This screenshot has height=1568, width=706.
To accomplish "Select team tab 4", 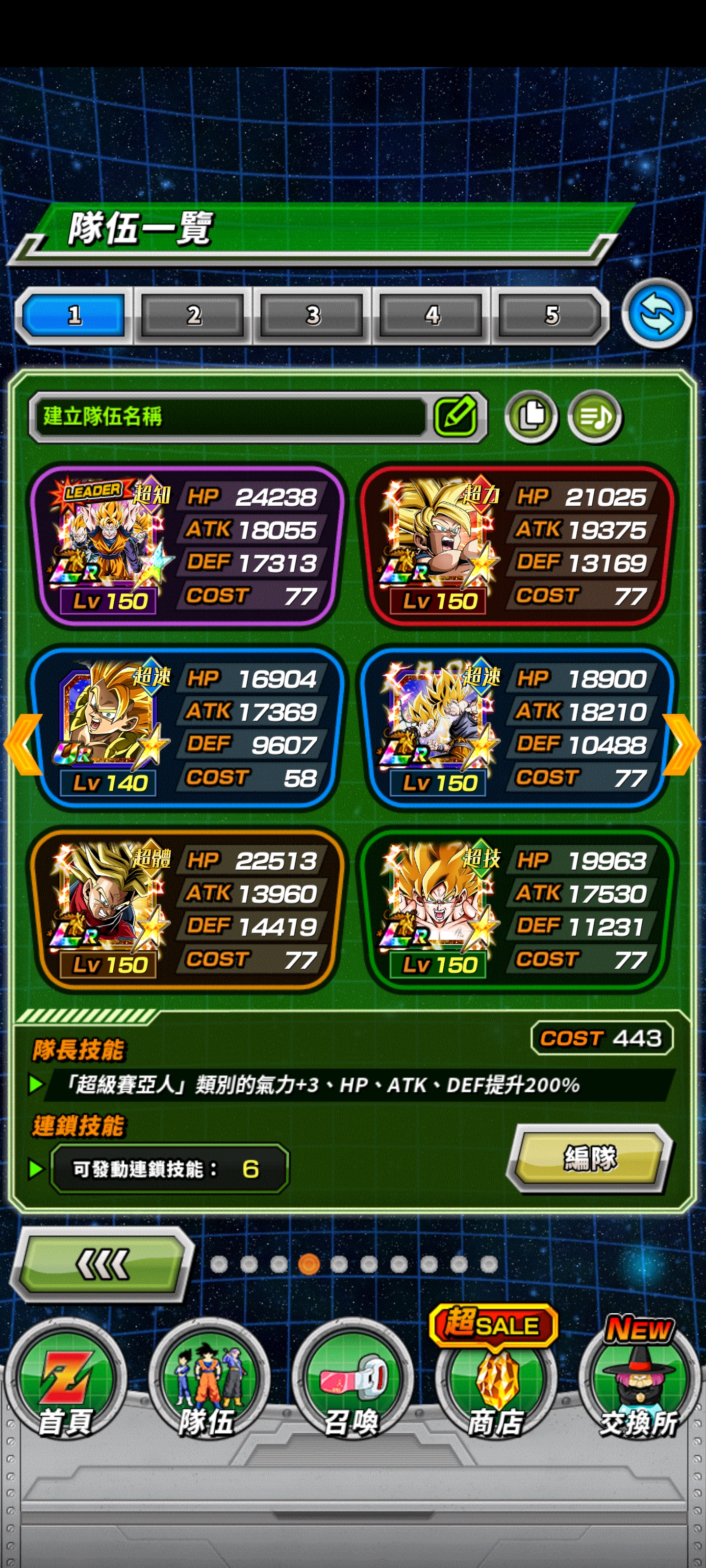I will click(x=432, y=315).
